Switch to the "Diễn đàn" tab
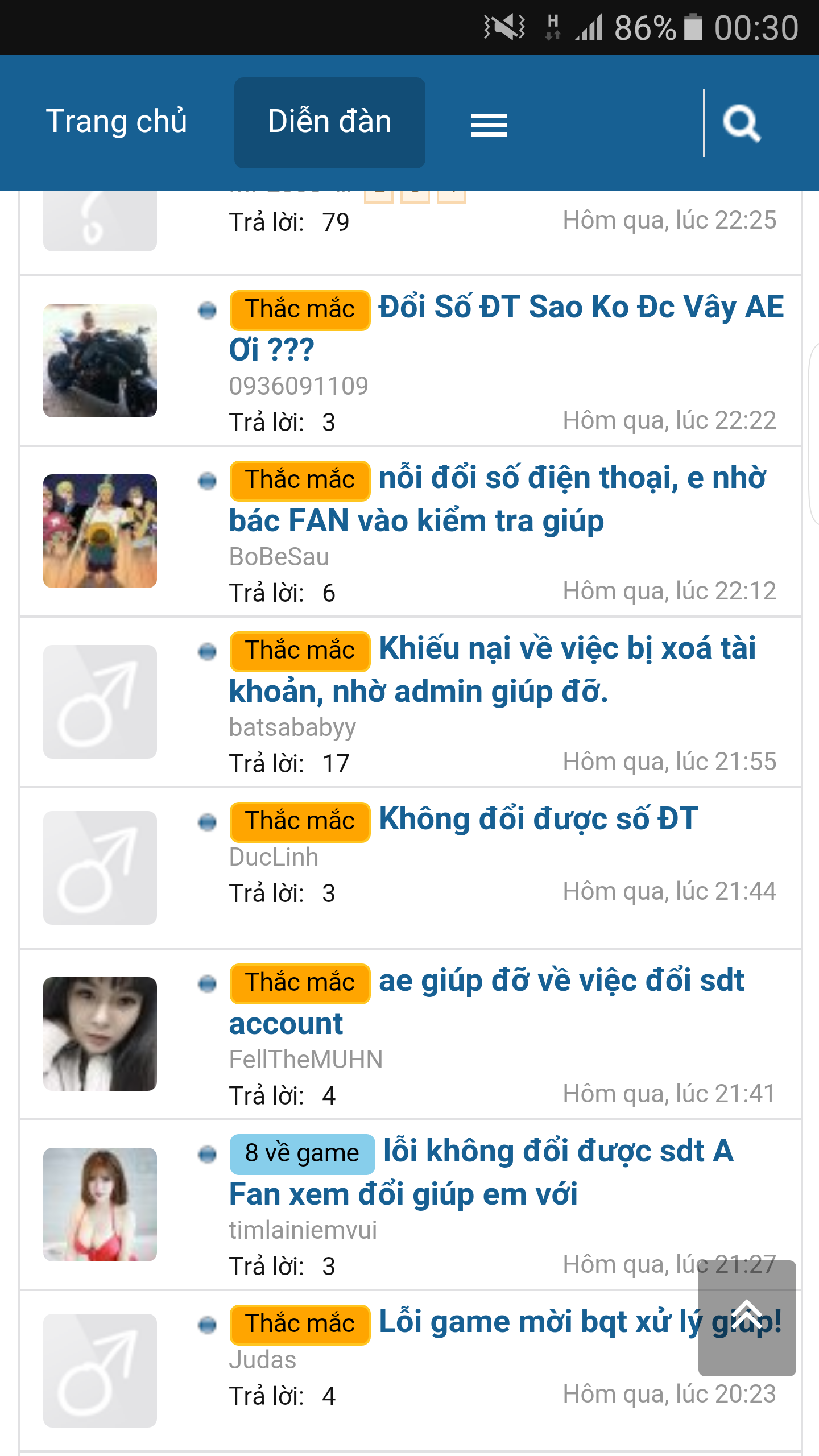 (329, 122)
